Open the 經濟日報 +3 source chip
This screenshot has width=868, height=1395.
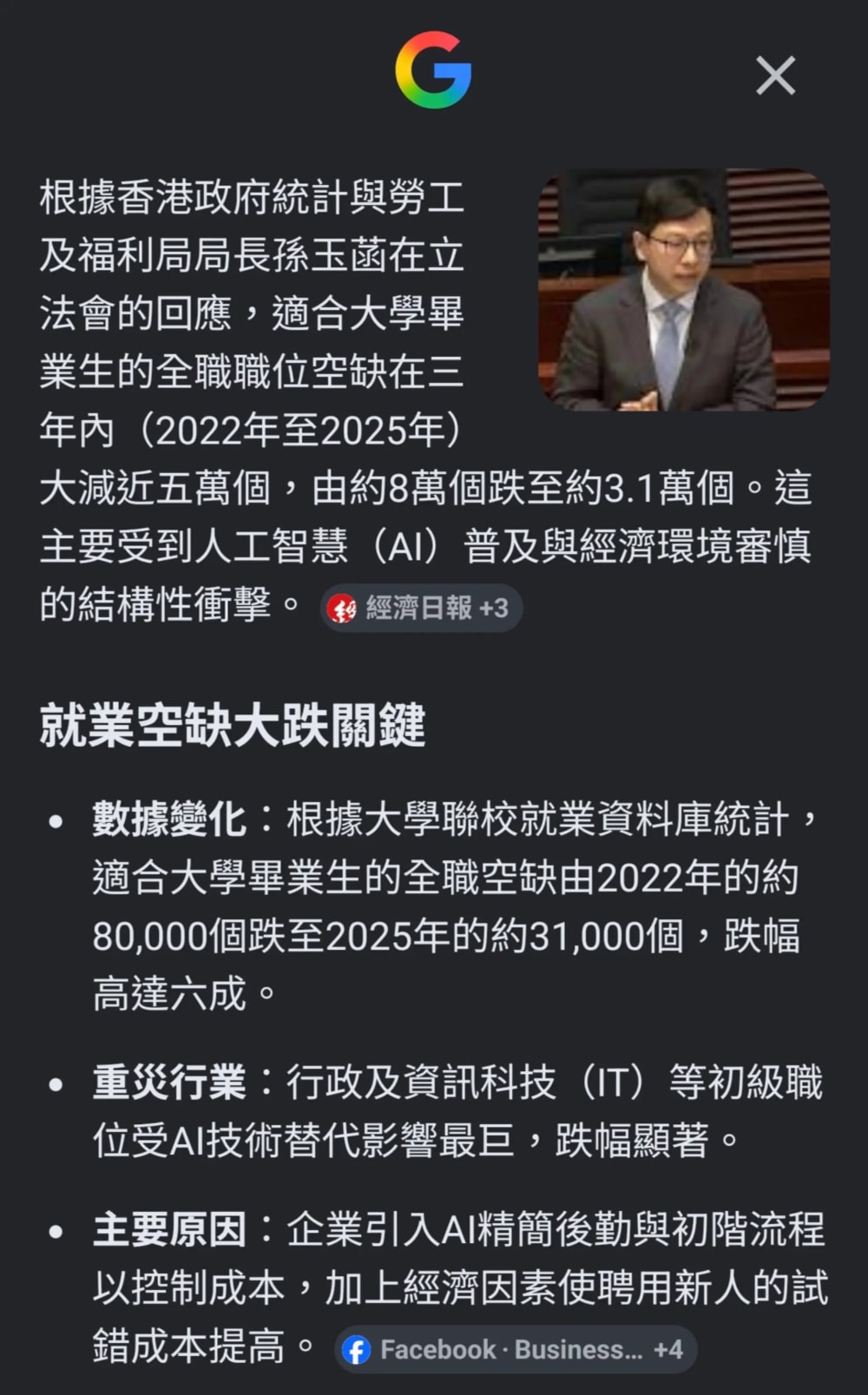point(421,608)
